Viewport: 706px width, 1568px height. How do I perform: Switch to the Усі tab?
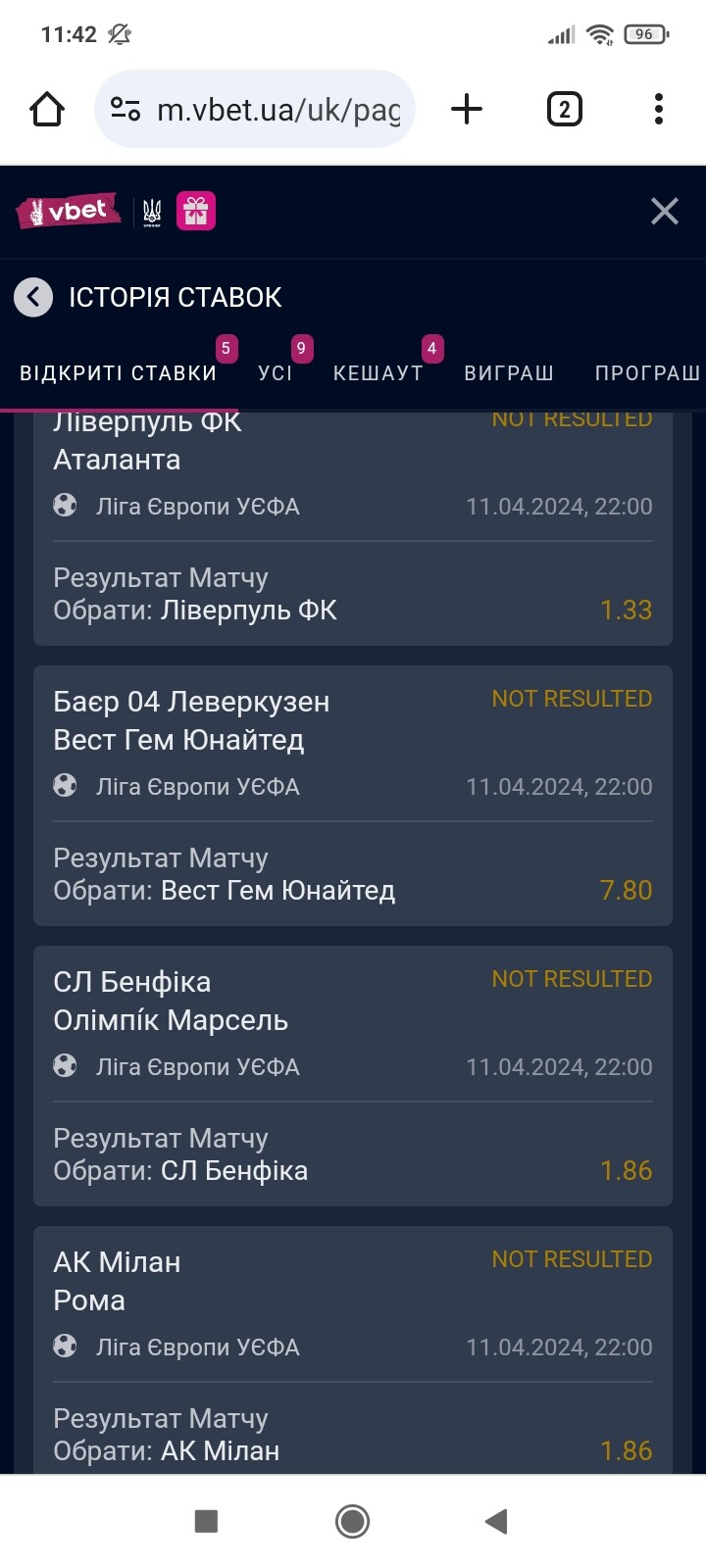(x=276, y=373)
